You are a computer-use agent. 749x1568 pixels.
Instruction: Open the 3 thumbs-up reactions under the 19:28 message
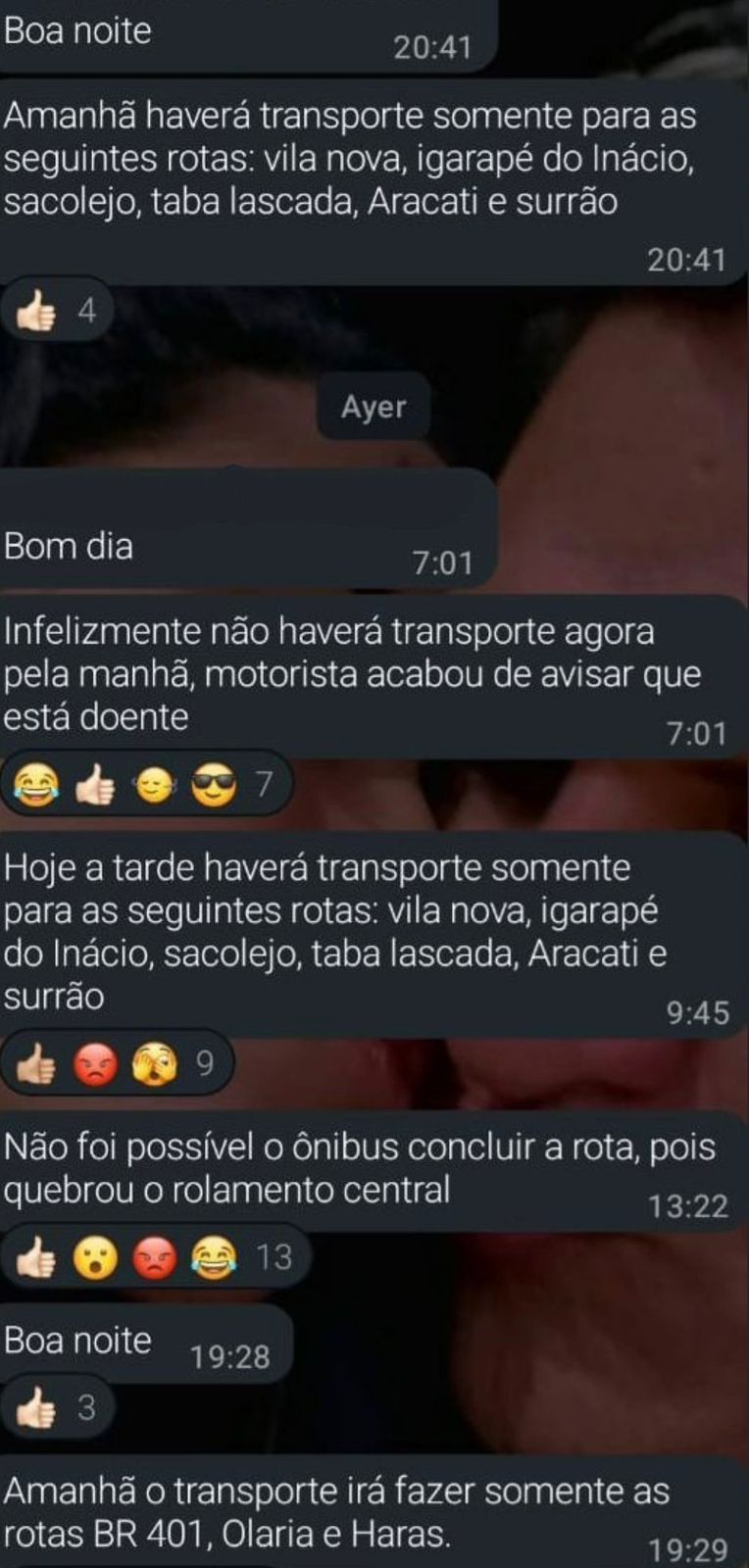pos(57,1408)
